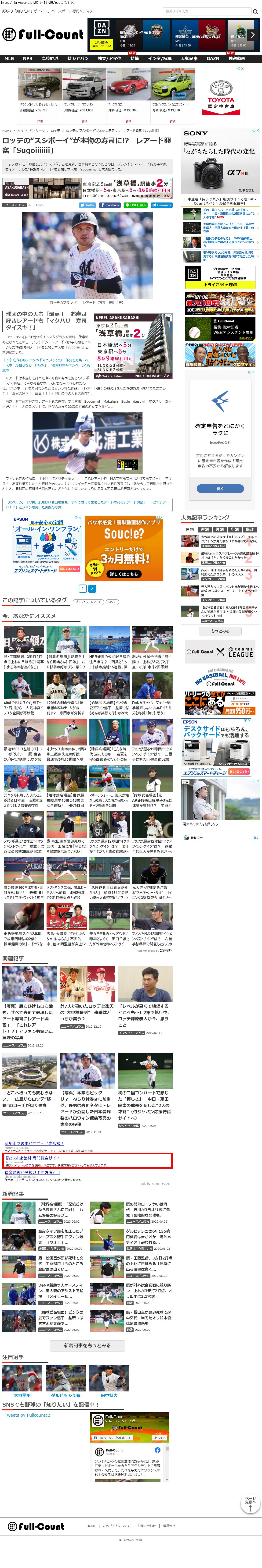Viewport: 262px width, 1568px height.
Task: Tap the search magnifier icon
Action: point(255,11)
